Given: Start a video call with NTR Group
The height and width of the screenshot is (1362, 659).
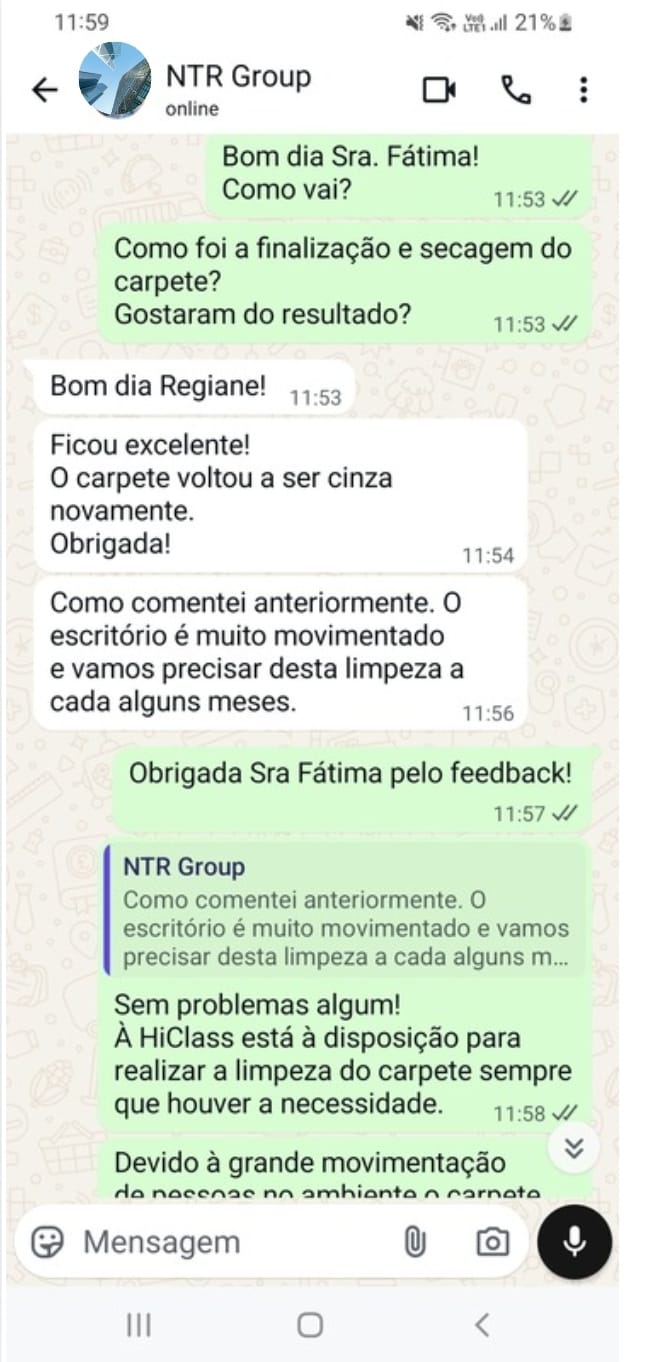Looking at the screenshot, I should pyautogui.click(x=439, y=90).
